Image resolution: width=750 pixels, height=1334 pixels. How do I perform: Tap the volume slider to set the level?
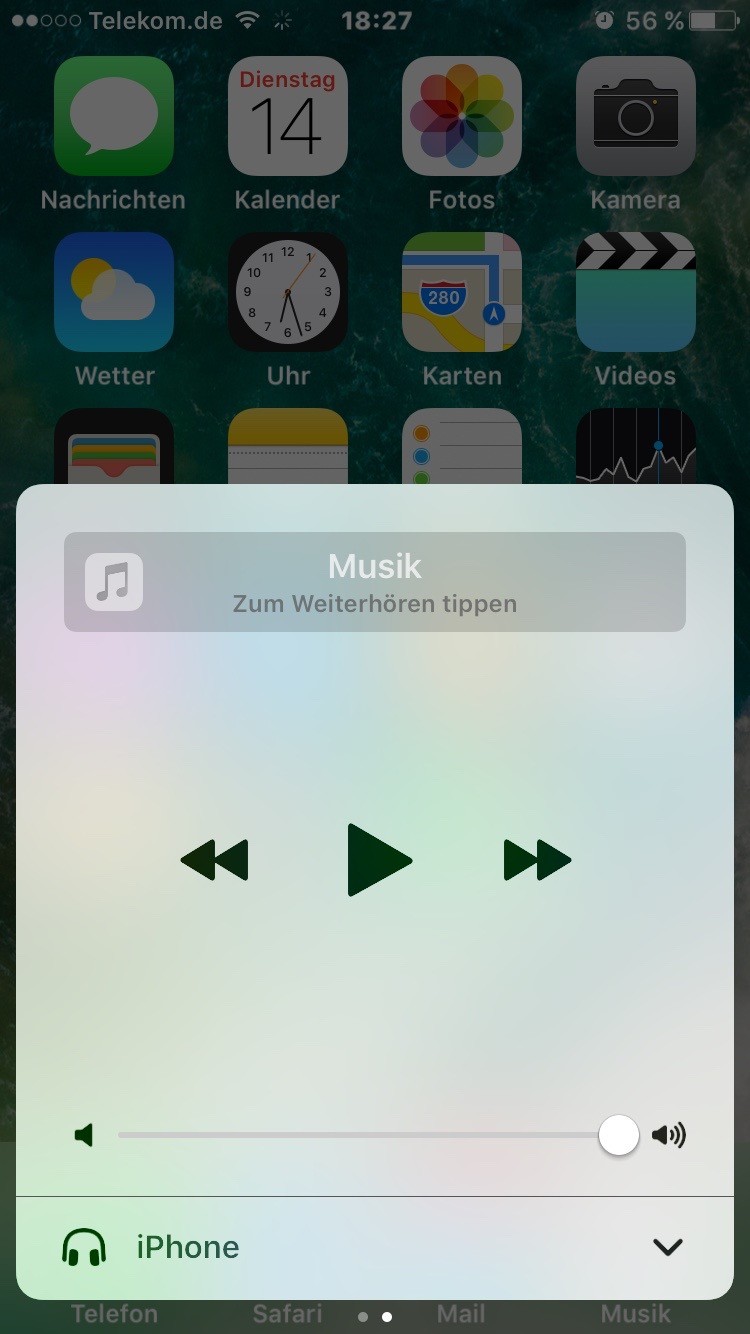click(x=370, y=1136)
